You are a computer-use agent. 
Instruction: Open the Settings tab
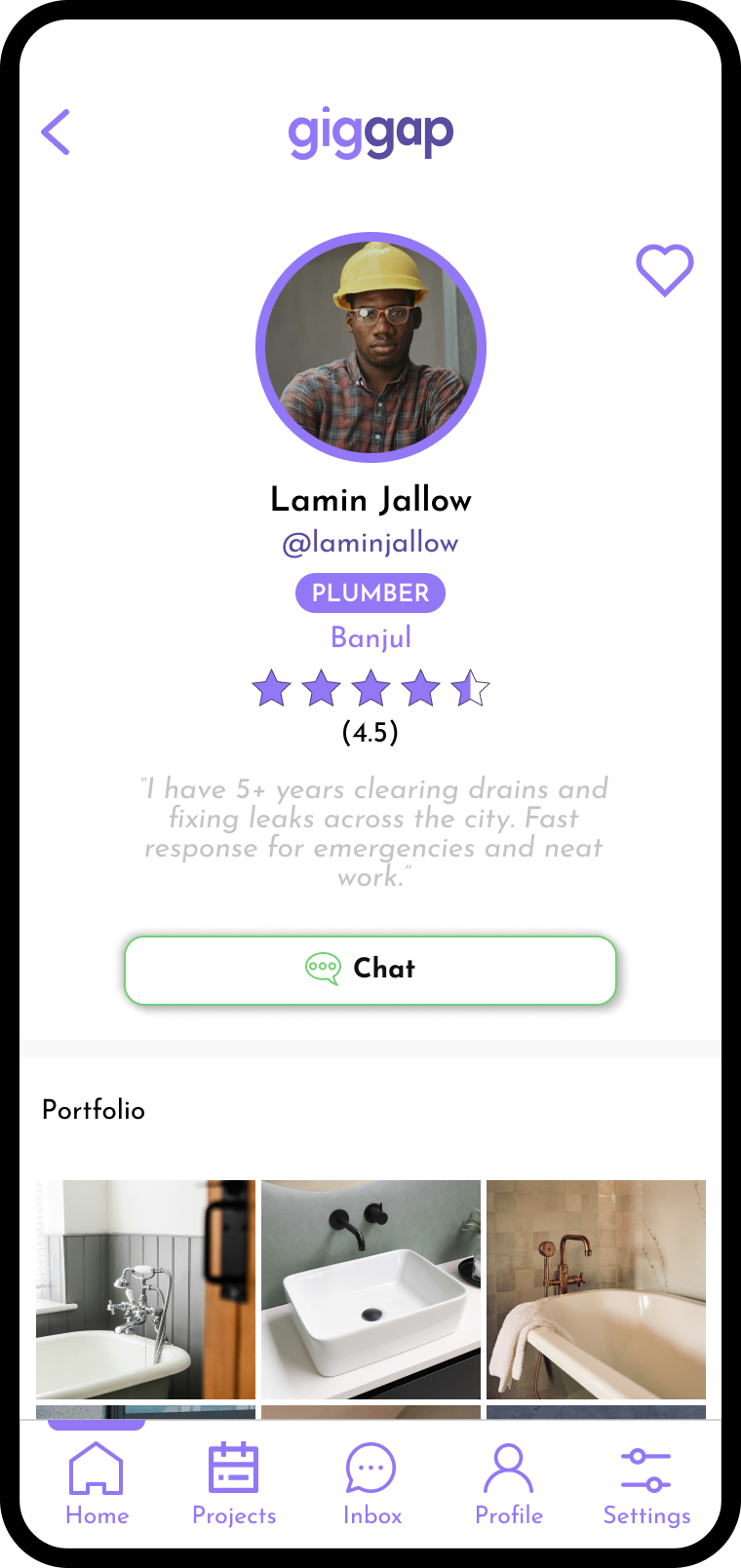click(646, 1484)
